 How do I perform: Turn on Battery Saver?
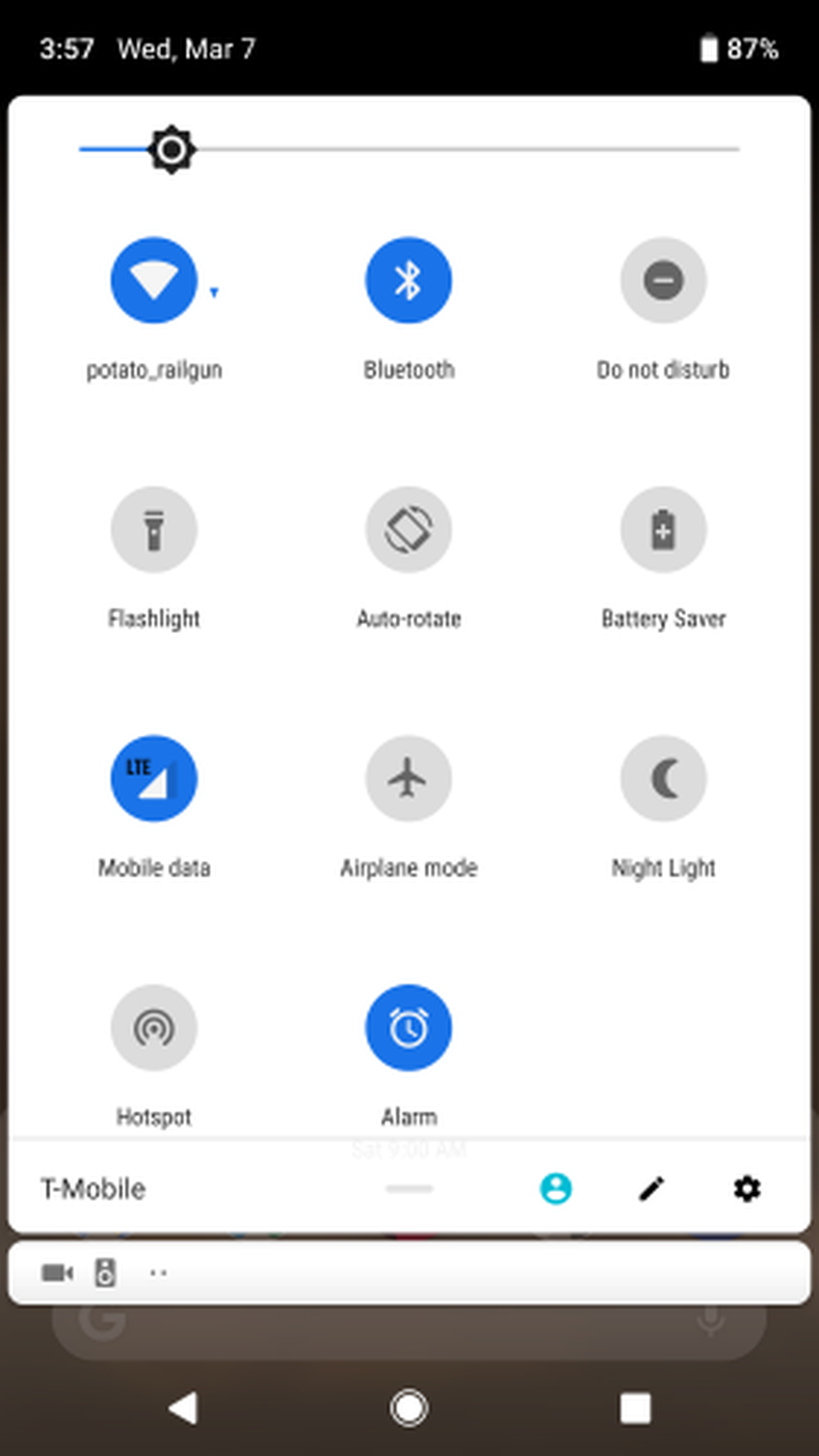663,530
